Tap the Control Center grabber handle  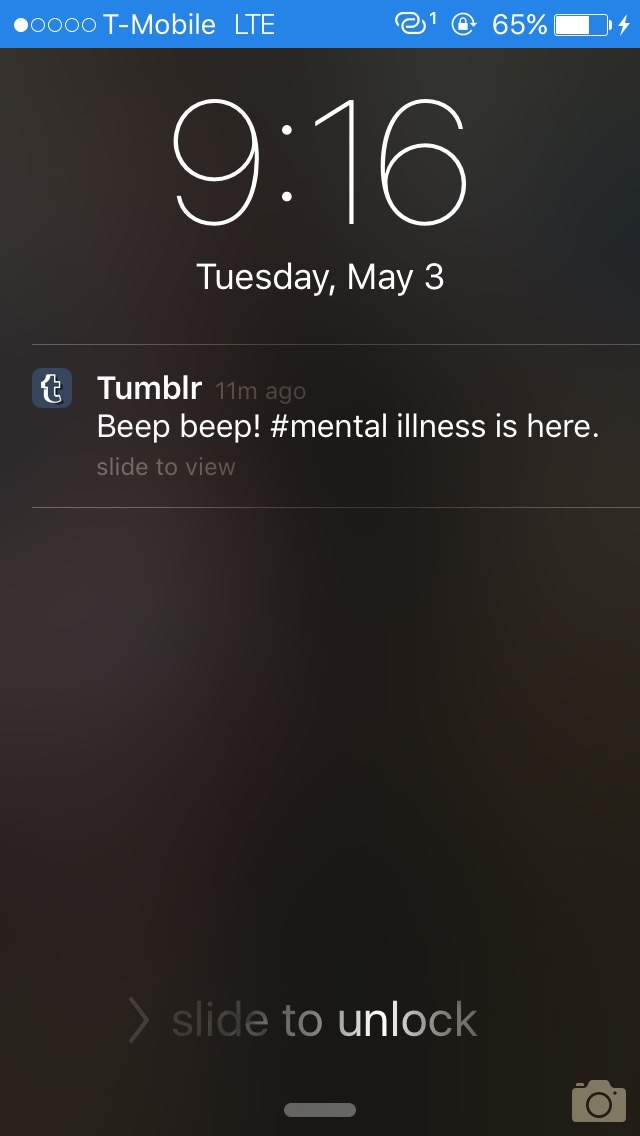coord(320,1110)
